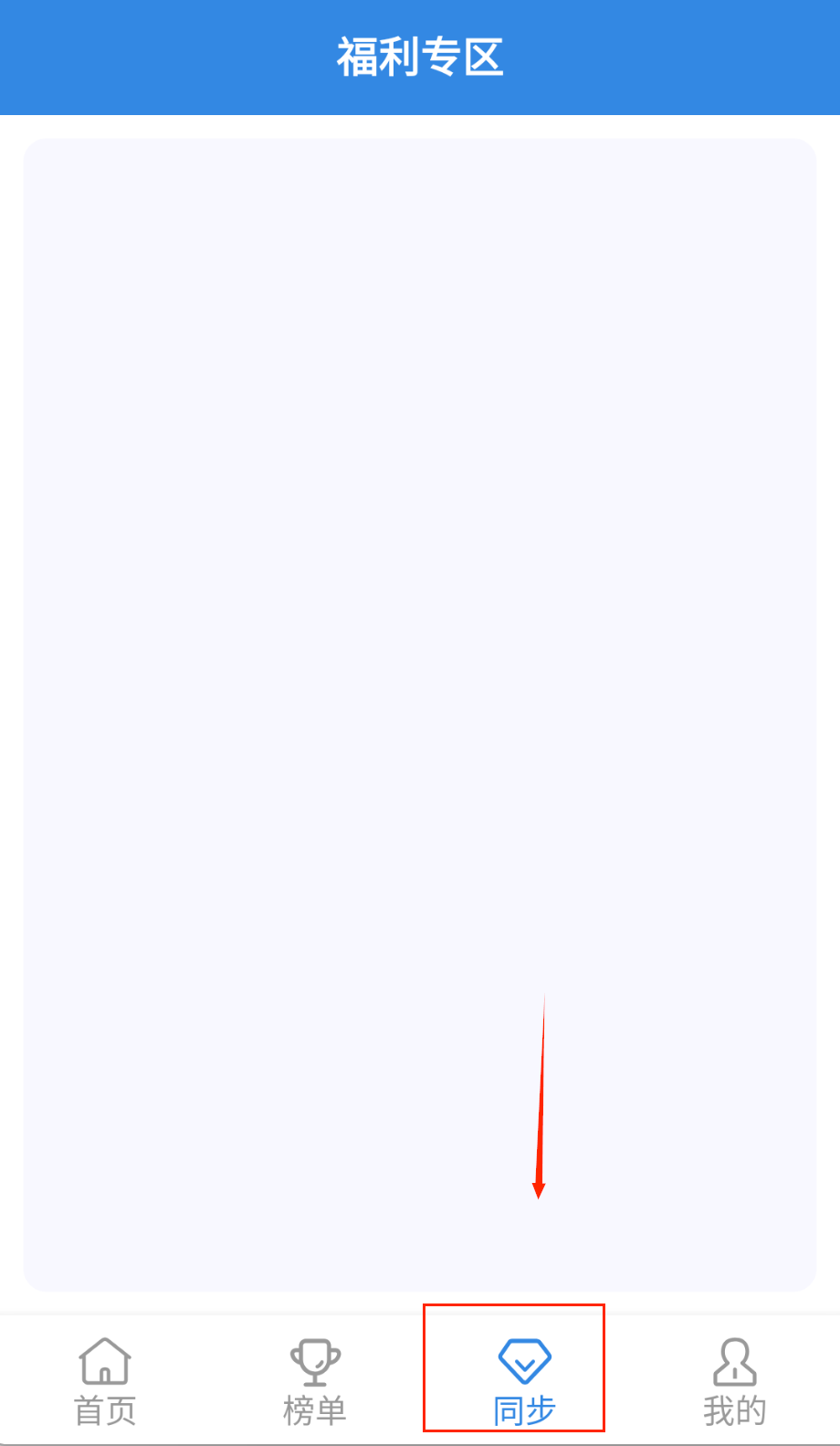Select the 同步 sync tab
This screenshot has height=1446, width=840.
click(x=524, y=1380)
